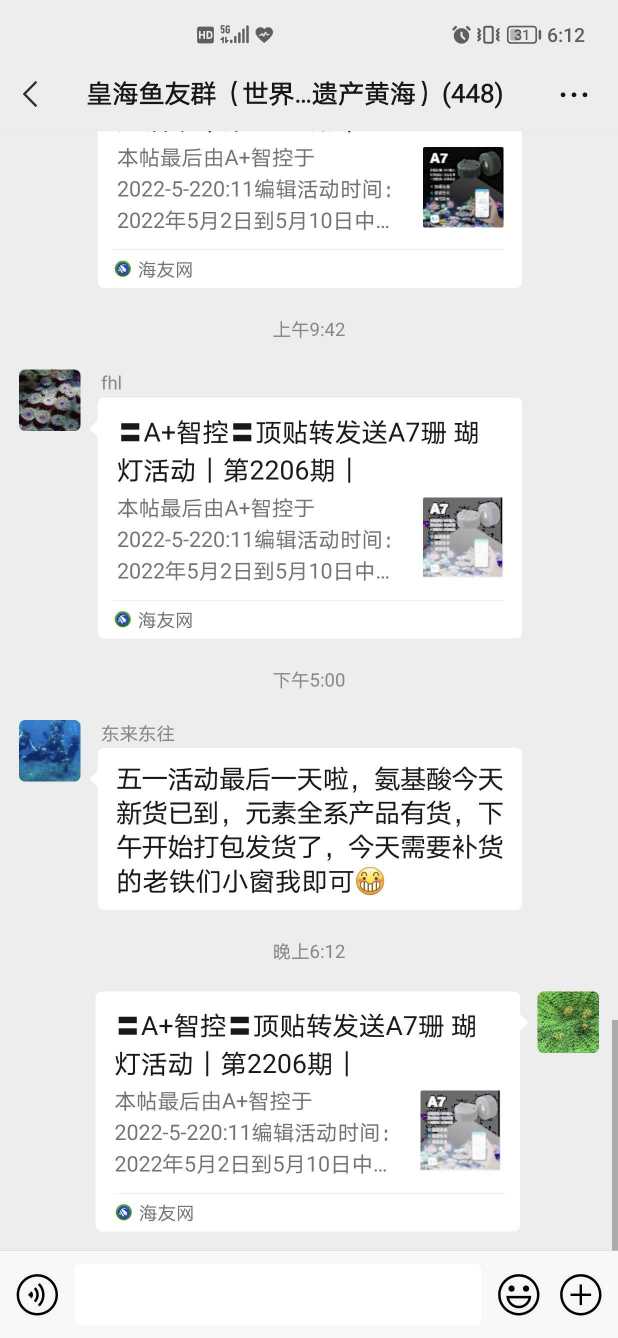
Task: Go back from the group chat
Action: pyautogui.click(x=30, y=94)
